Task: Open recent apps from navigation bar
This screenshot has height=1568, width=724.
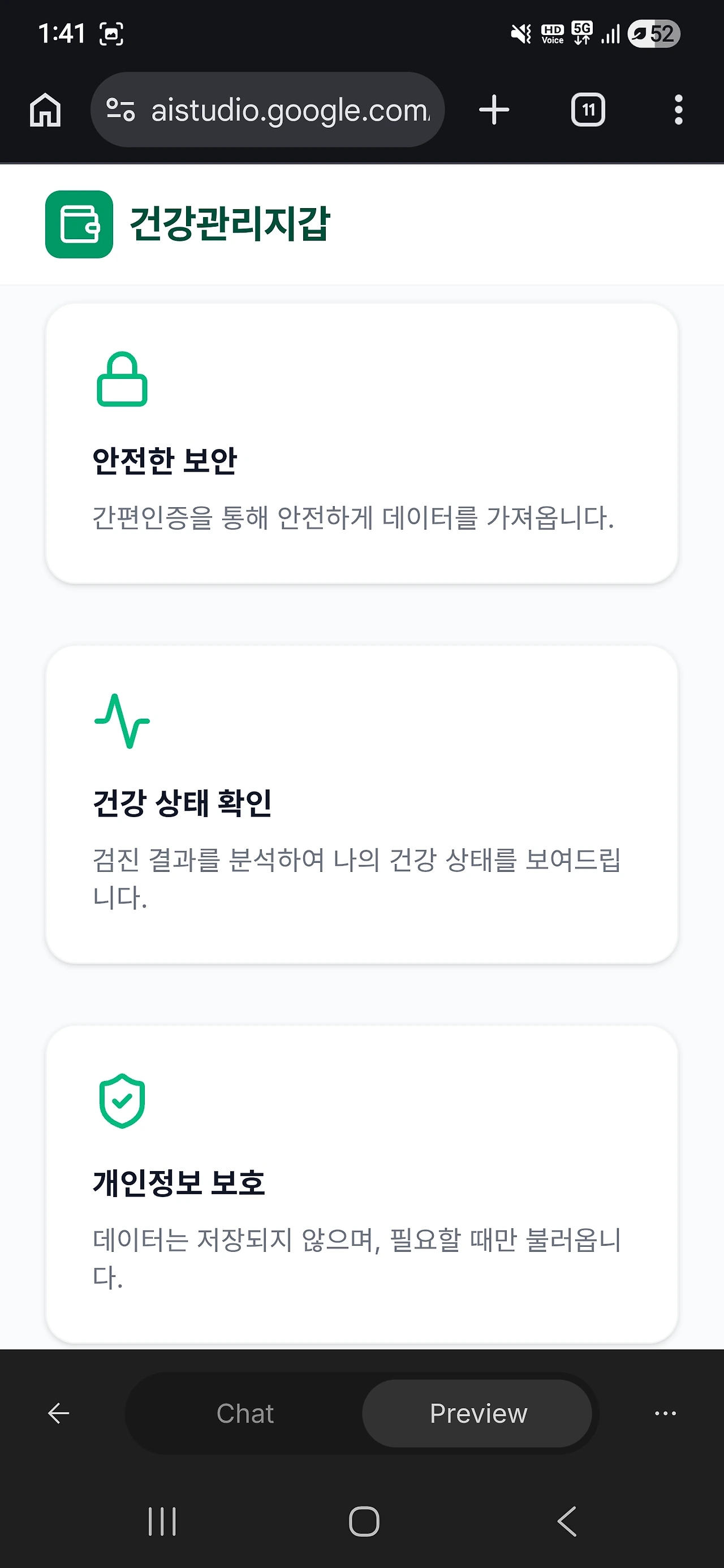Action: [162, 1522]
